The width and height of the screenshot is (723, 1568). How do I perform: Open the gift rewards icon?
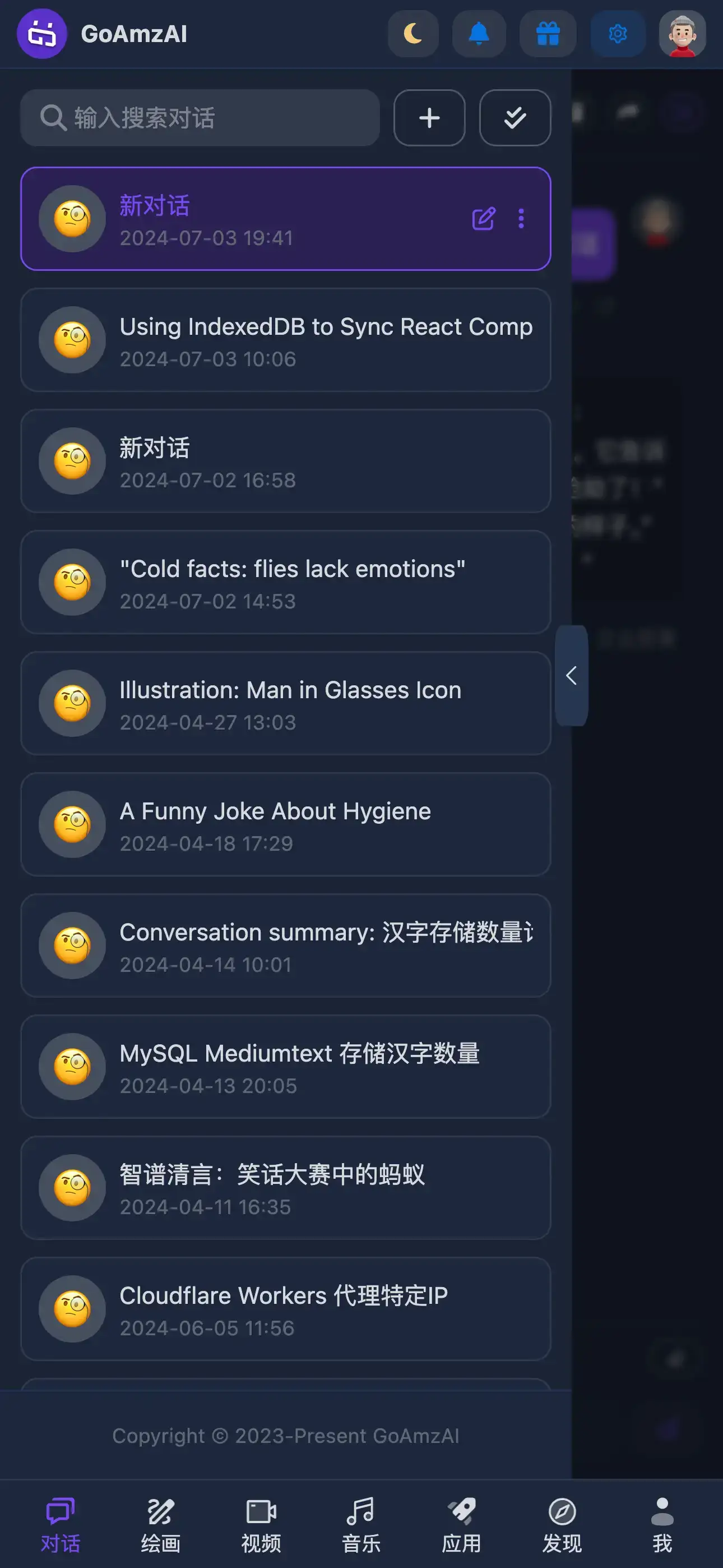coord(548,34)
